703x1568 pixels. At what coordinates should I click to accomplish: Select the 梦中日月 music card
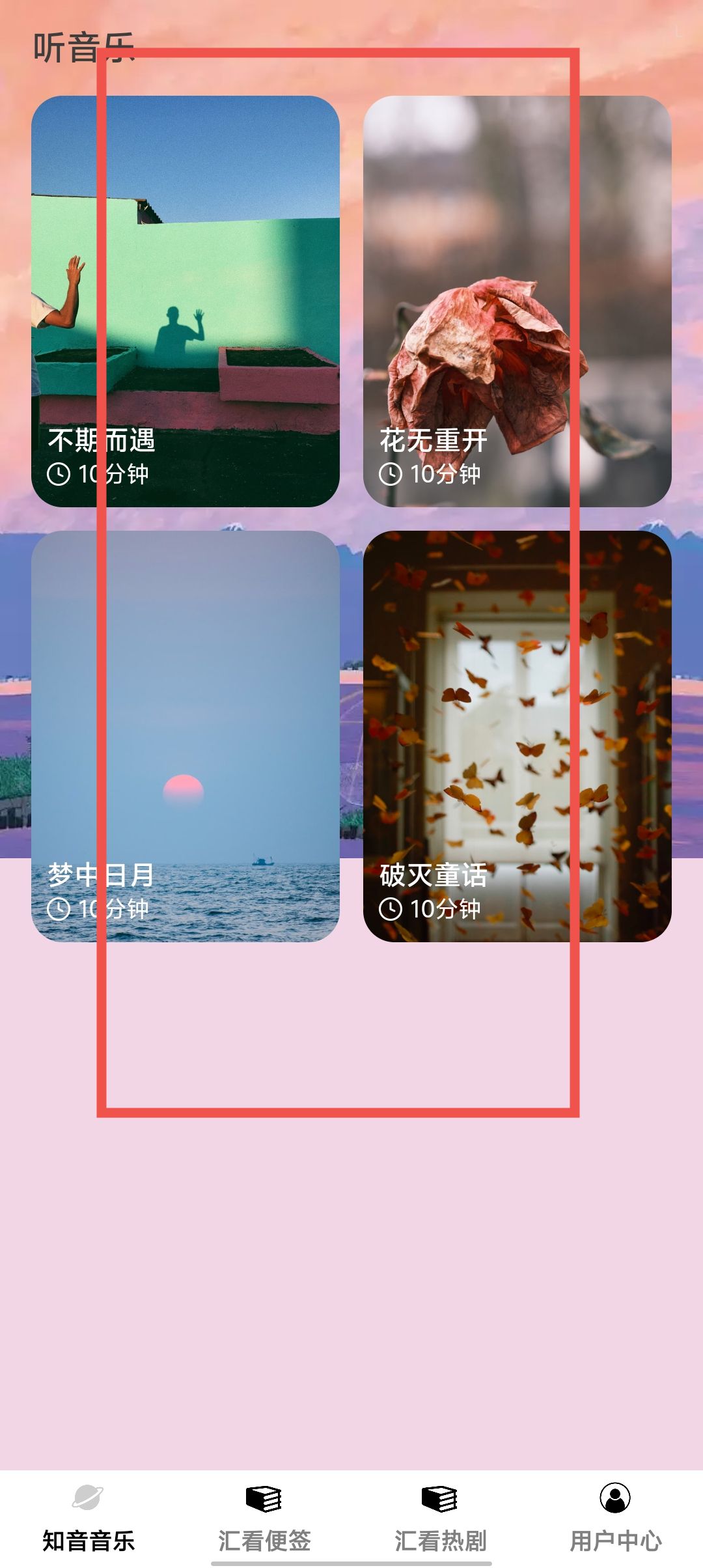point(186,736)
